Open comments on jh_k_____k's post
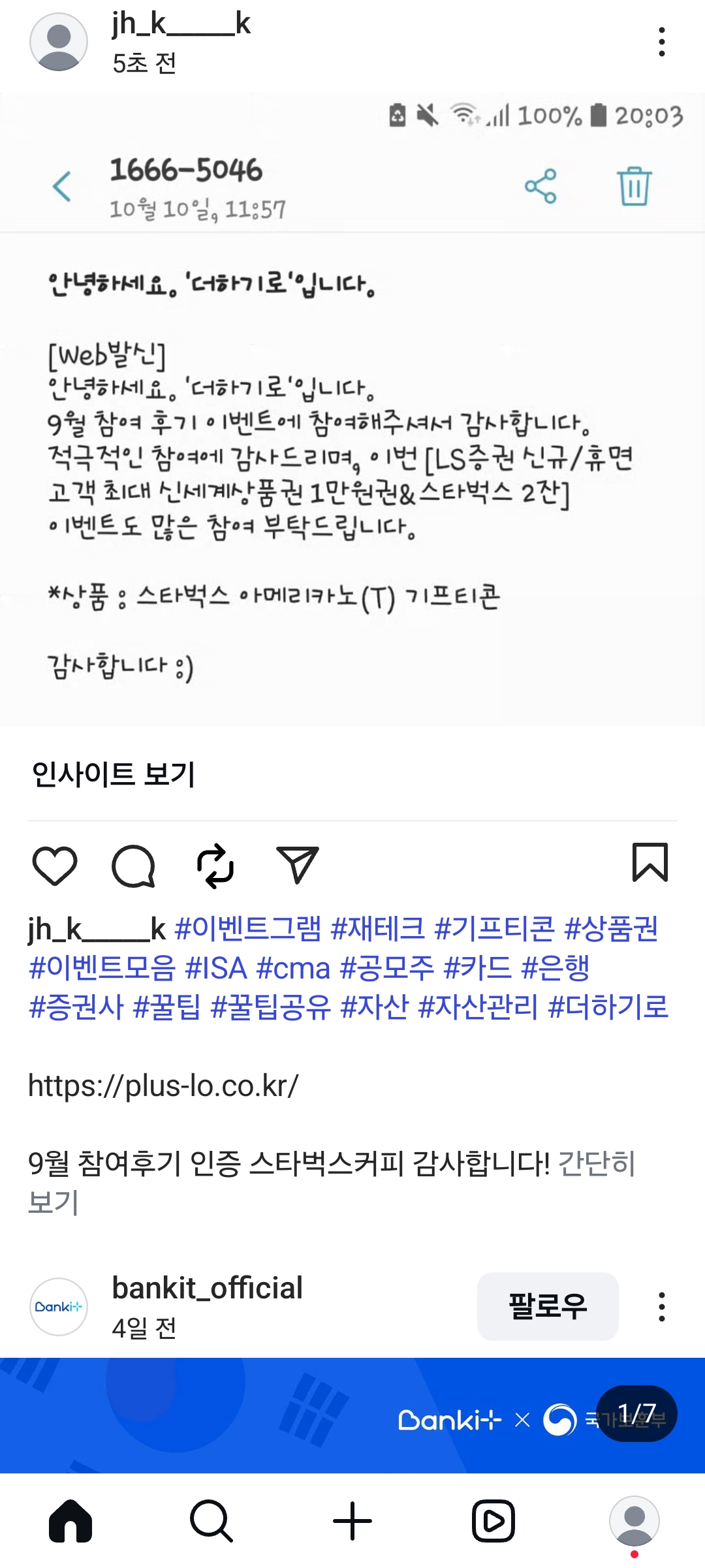This screenshot has height=1568, width=705. [x=134, y=866]
